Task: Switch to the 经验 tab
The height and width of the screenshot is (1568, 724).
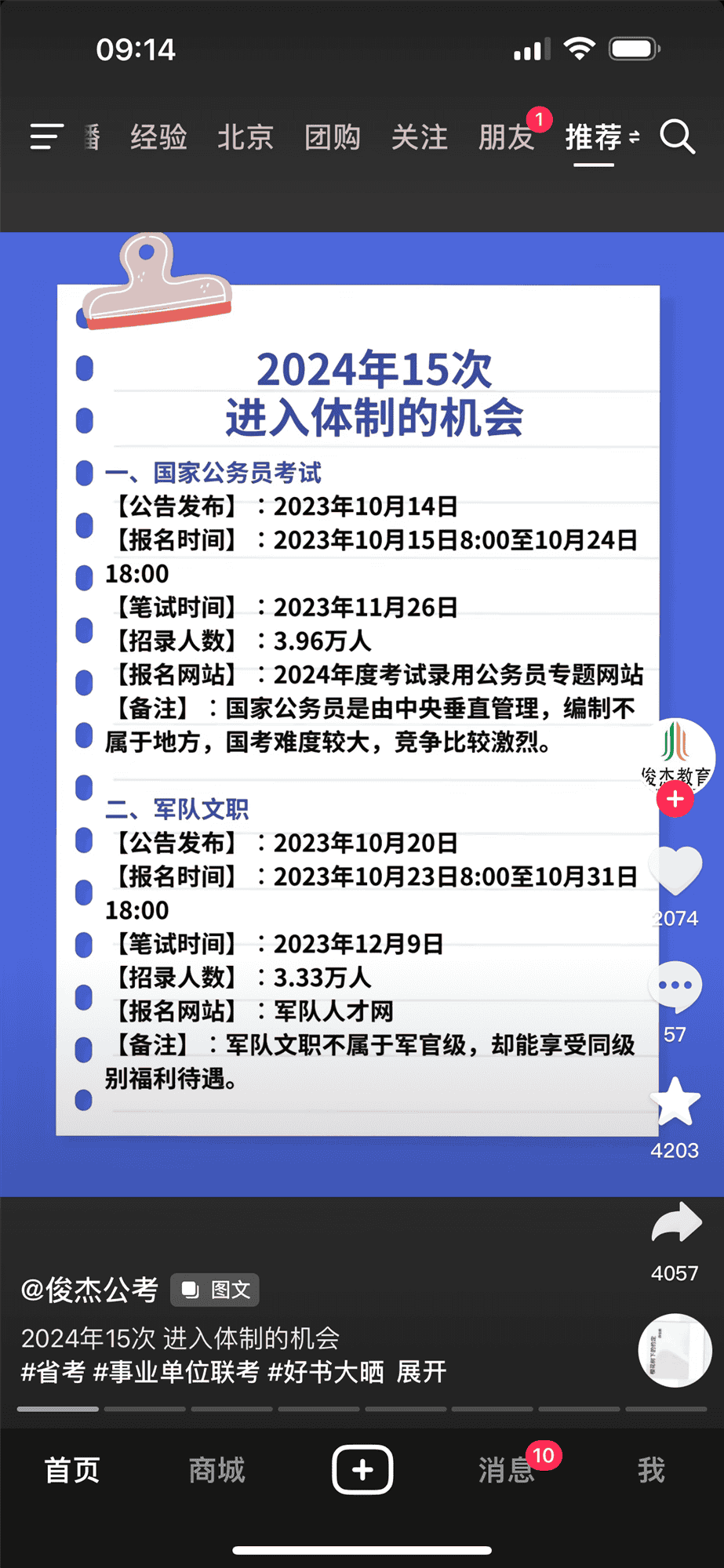Action: pos(158,137)
